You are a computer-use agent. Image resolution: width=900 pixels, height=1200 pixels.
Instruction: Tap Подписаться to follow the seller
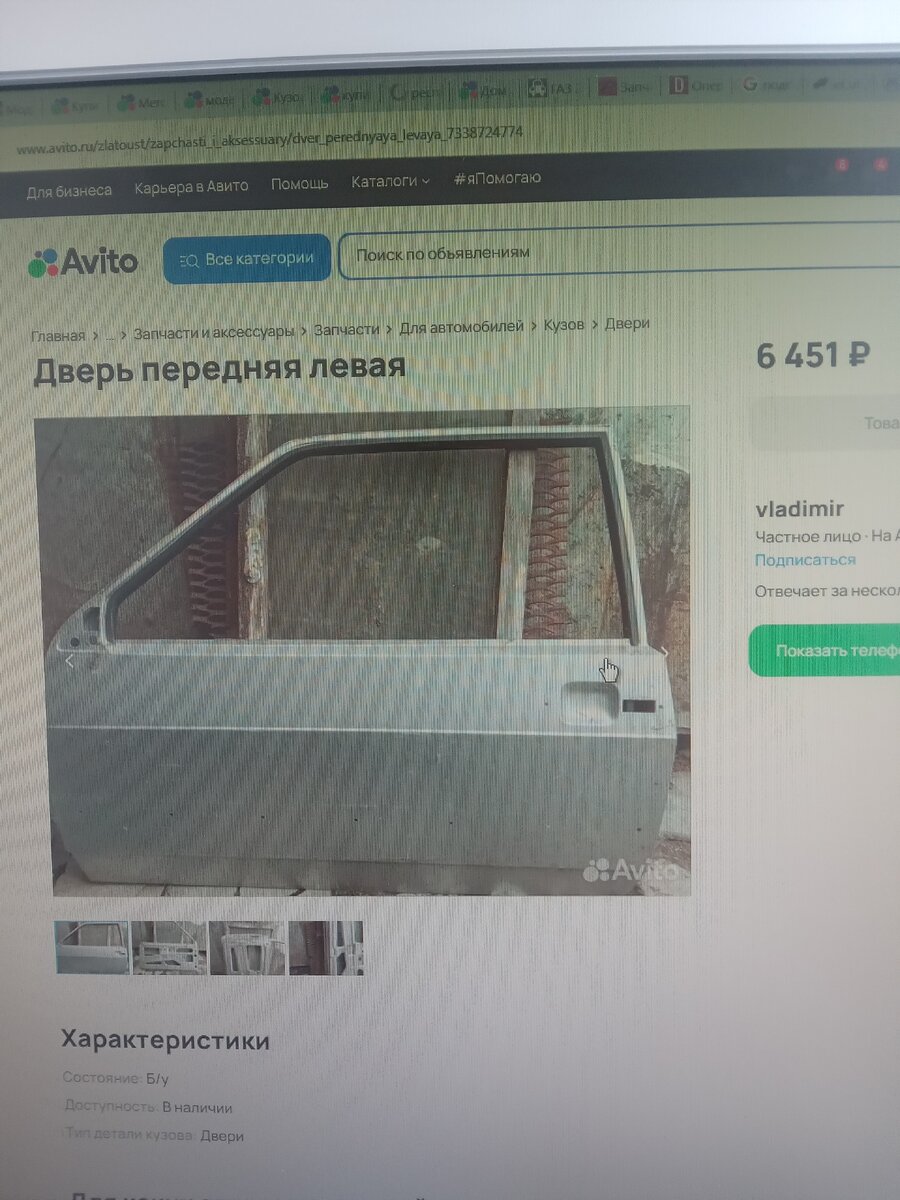point(805,560)
